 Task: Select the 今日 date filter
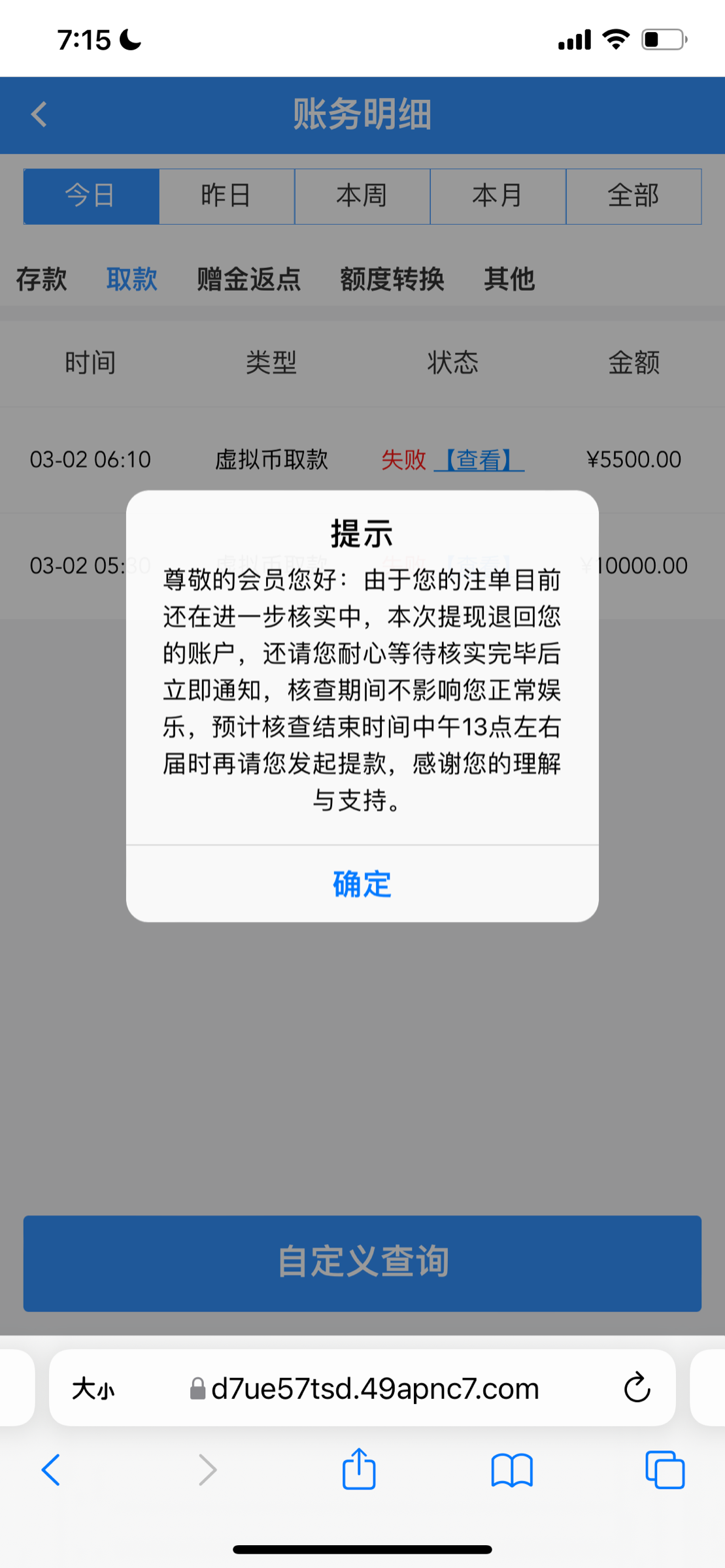pyautogui.click(x=91, y=196)
